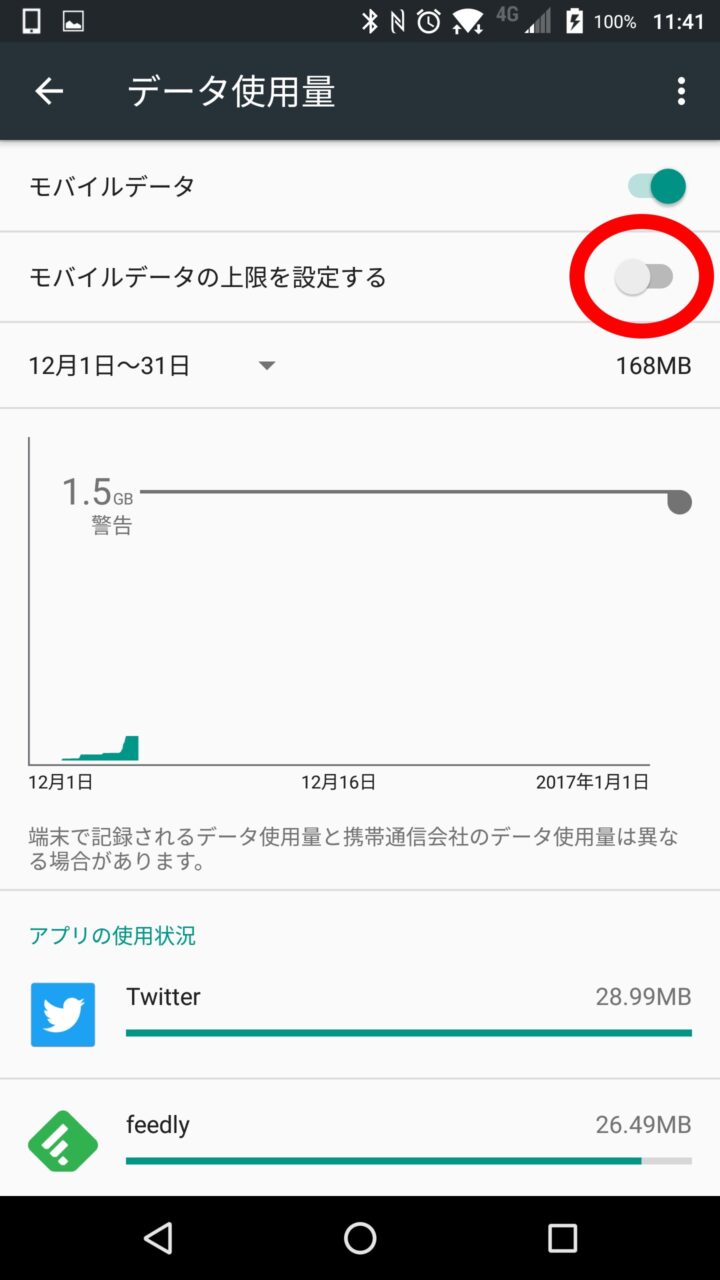Open feedly data usage details
Image resolution: width=720 pixels, height=1280 pixels.
[360, 1140]
